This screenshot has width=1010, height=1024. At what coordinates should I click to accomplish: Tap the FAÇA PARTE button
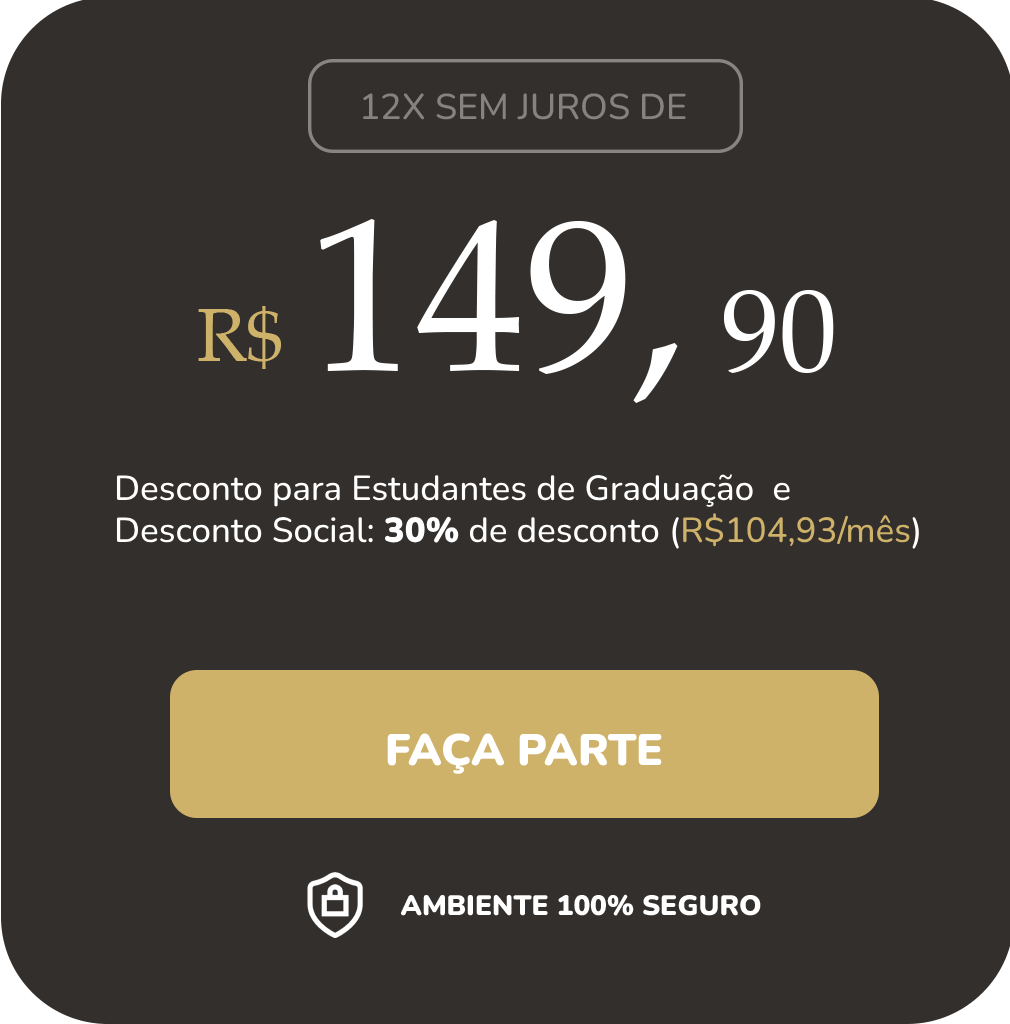524,745
